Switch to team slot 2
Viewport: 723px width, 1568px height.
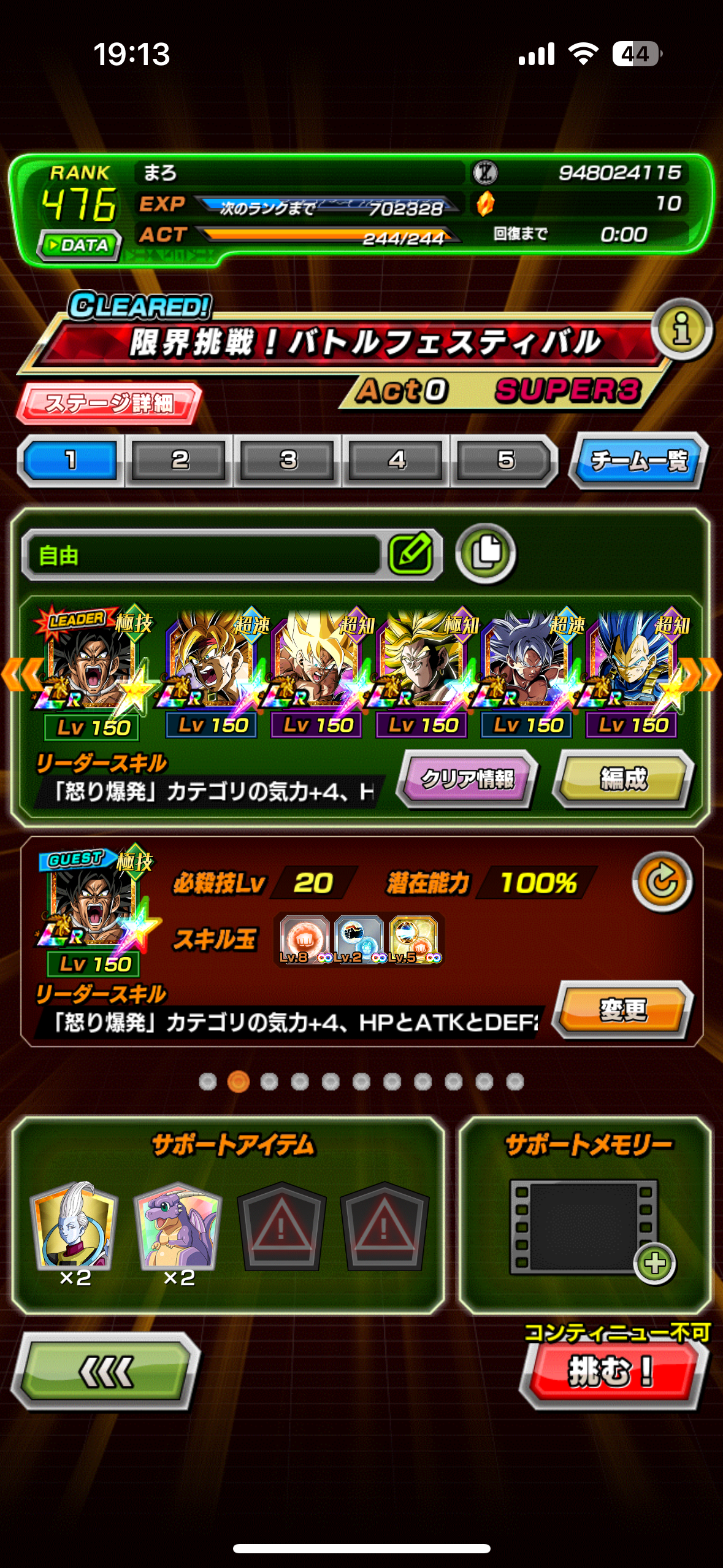coord(179,460)
